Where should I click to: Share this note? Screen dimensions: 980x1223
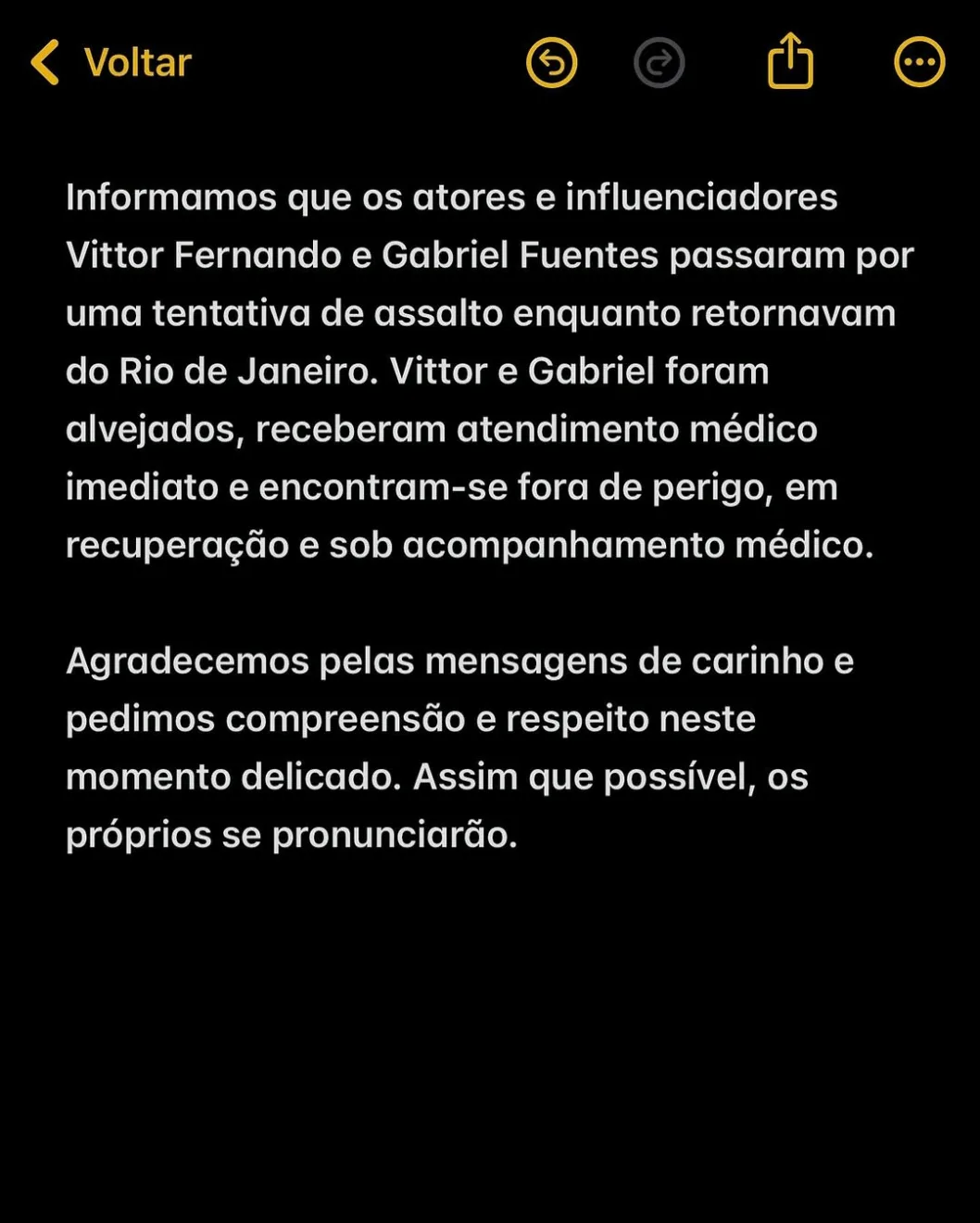[x=790, y=61]
